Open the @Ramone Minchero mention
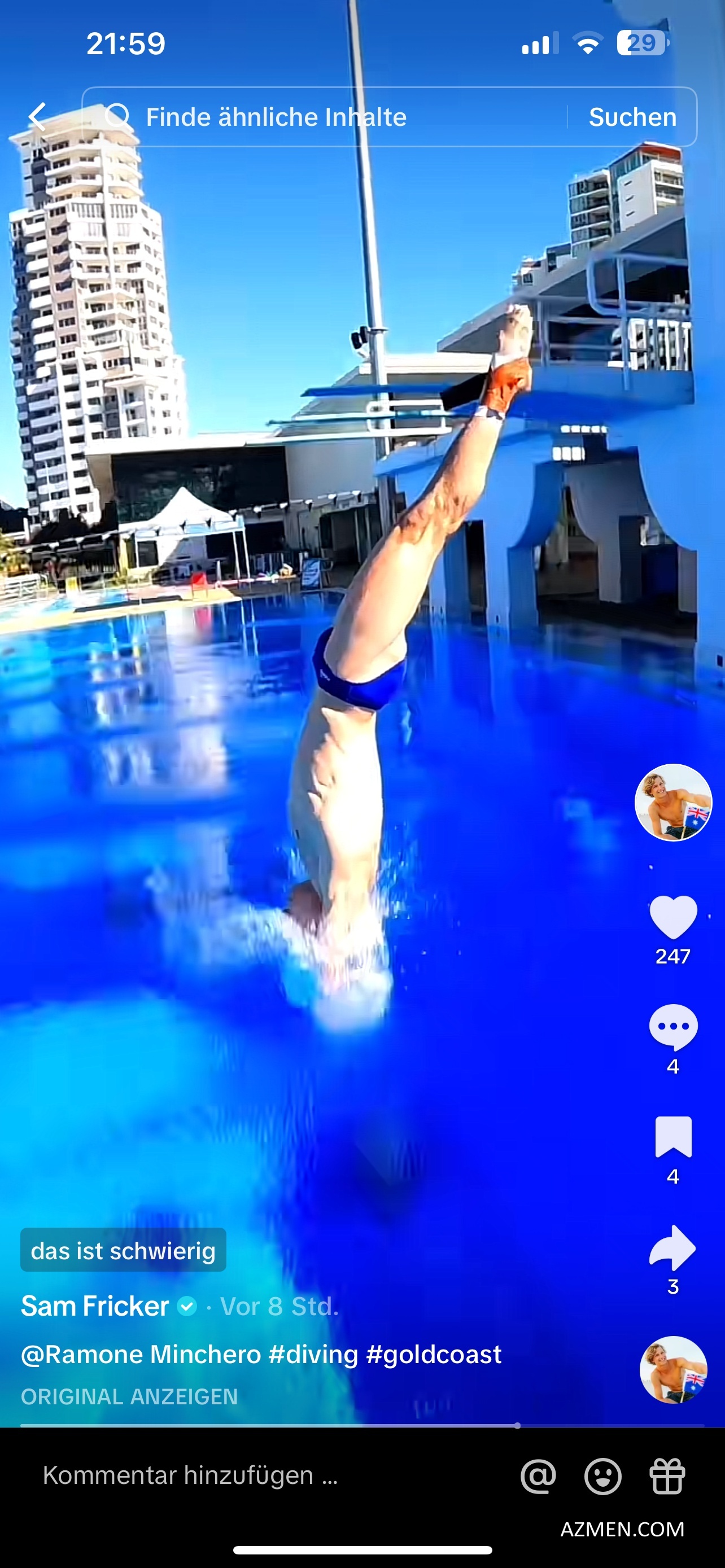725x1568 pixels. pyautogui.click(x=141, y=1355)
